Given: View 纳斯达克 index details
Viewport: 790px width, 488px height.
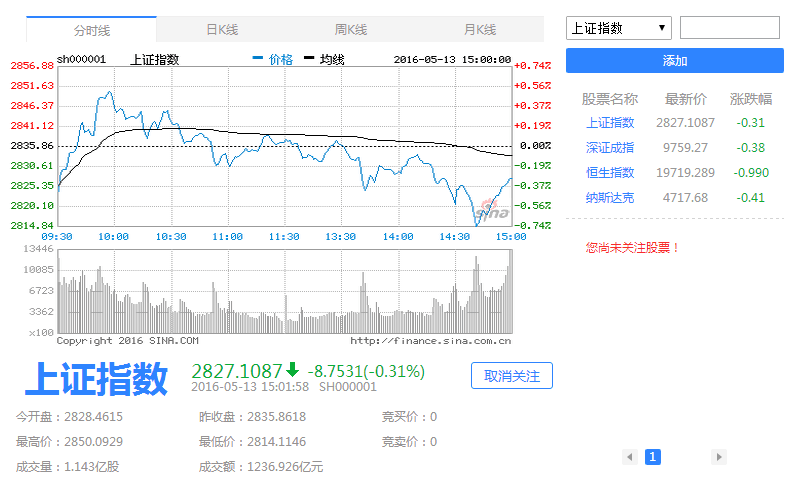Looking at the screenshot, I should pos(610,198).
